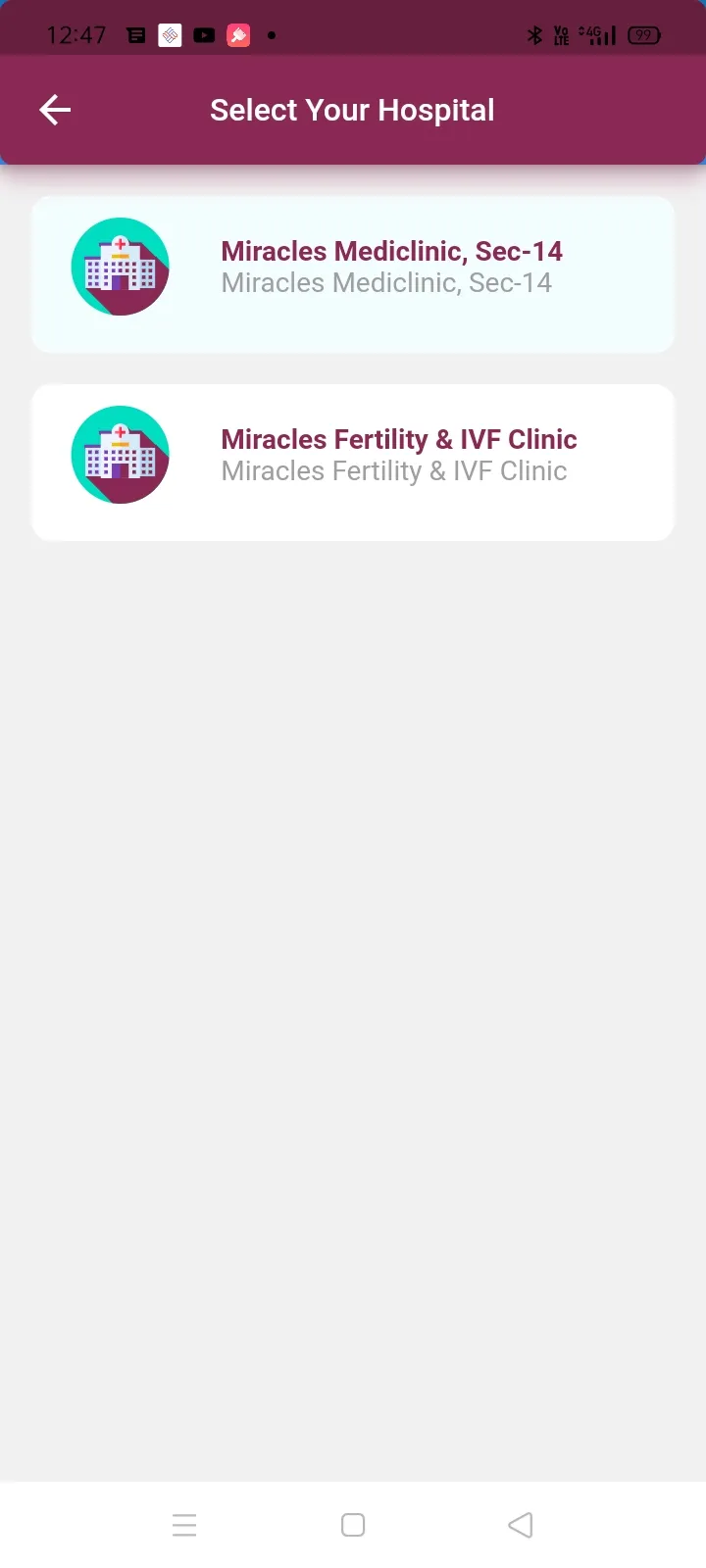Image resolution: width=706 pixels, height=1568 pixels.
Task: Select Miracles Mediclinic, Sec-14 hospital
Action: click(x=353, y=274)
